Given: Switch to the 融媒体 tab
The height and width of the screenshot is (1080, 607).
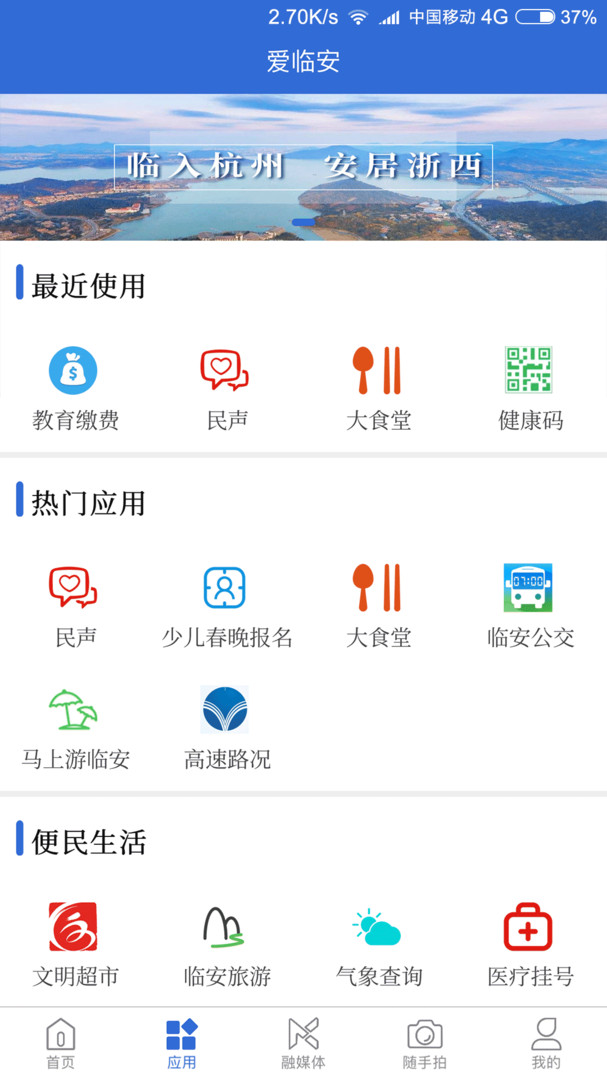Looking at the screenshot, I should (x=303, y=1043).
